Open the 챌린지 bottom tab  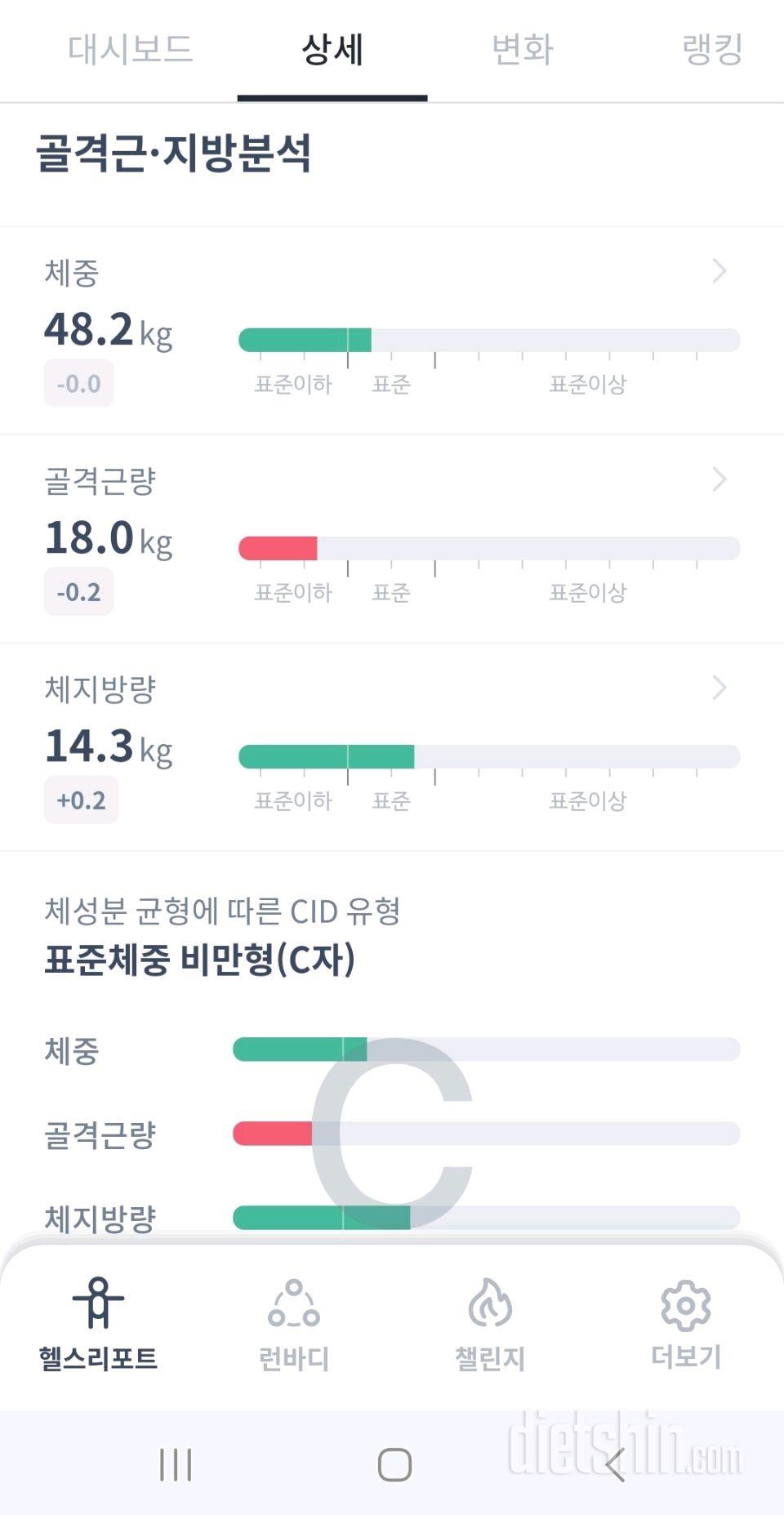490,1325
